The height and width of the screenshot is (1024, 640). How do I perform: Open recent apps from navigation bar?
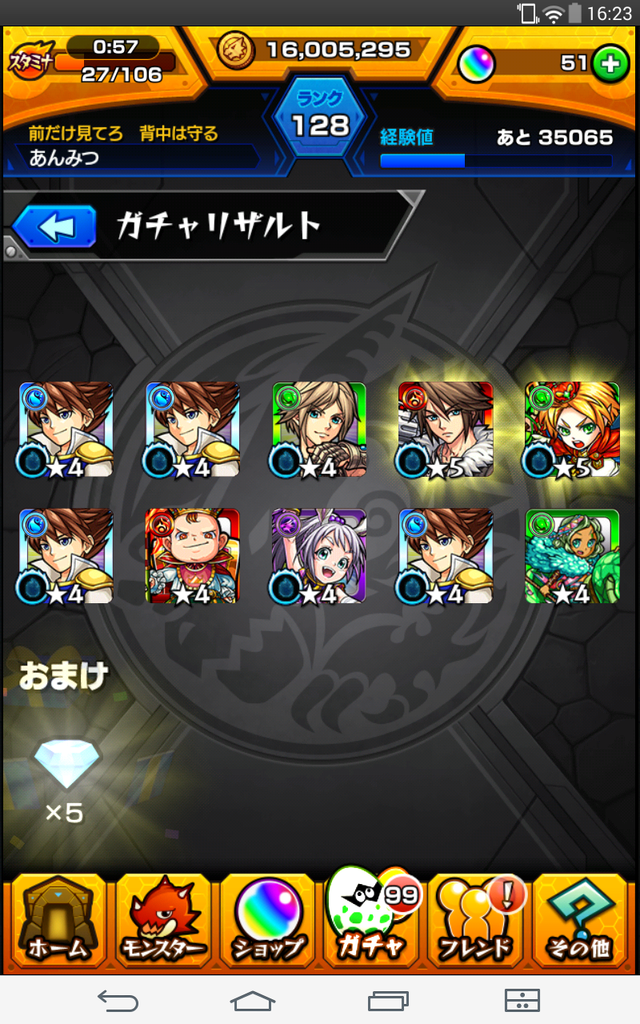(388, 999)
